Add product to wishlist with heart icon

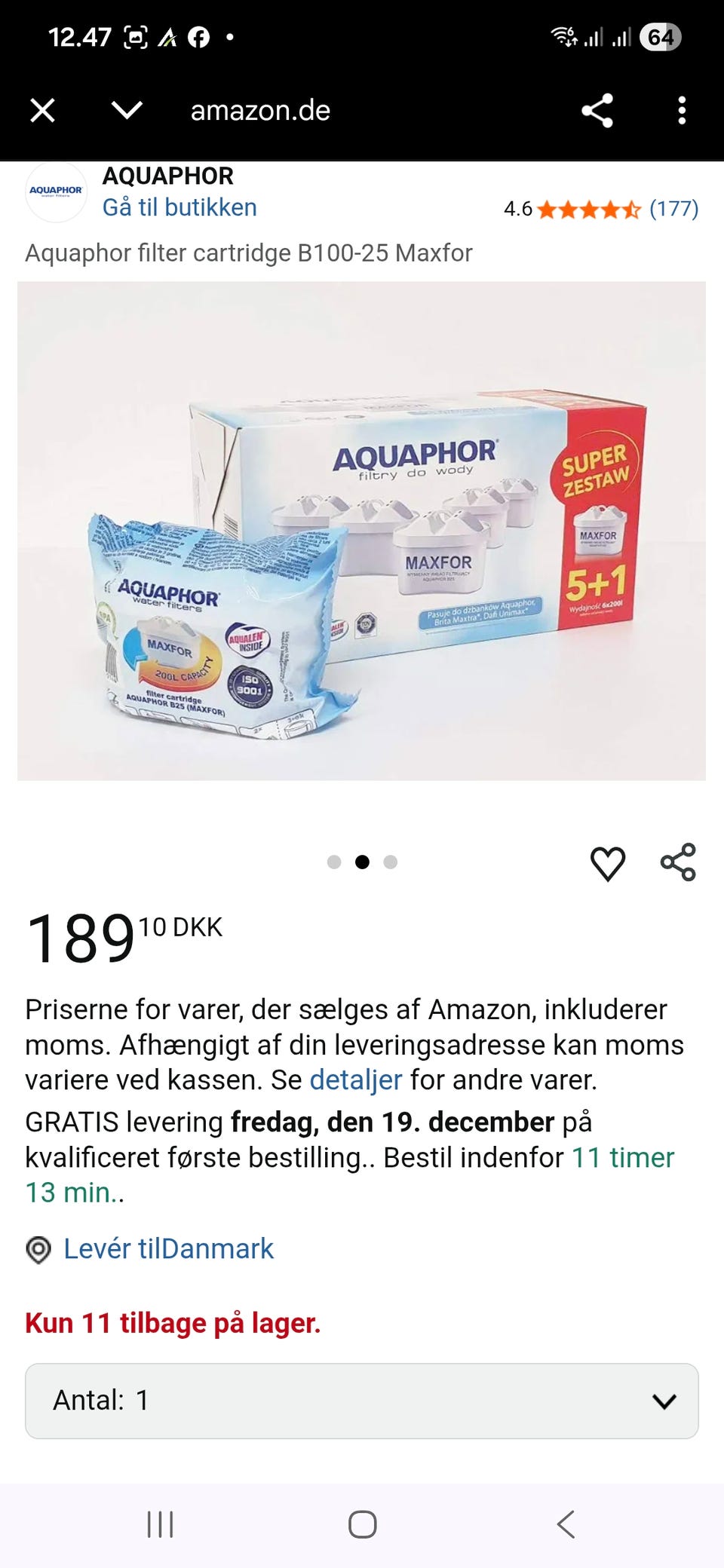pyautogui.click(x=607, y=863)
